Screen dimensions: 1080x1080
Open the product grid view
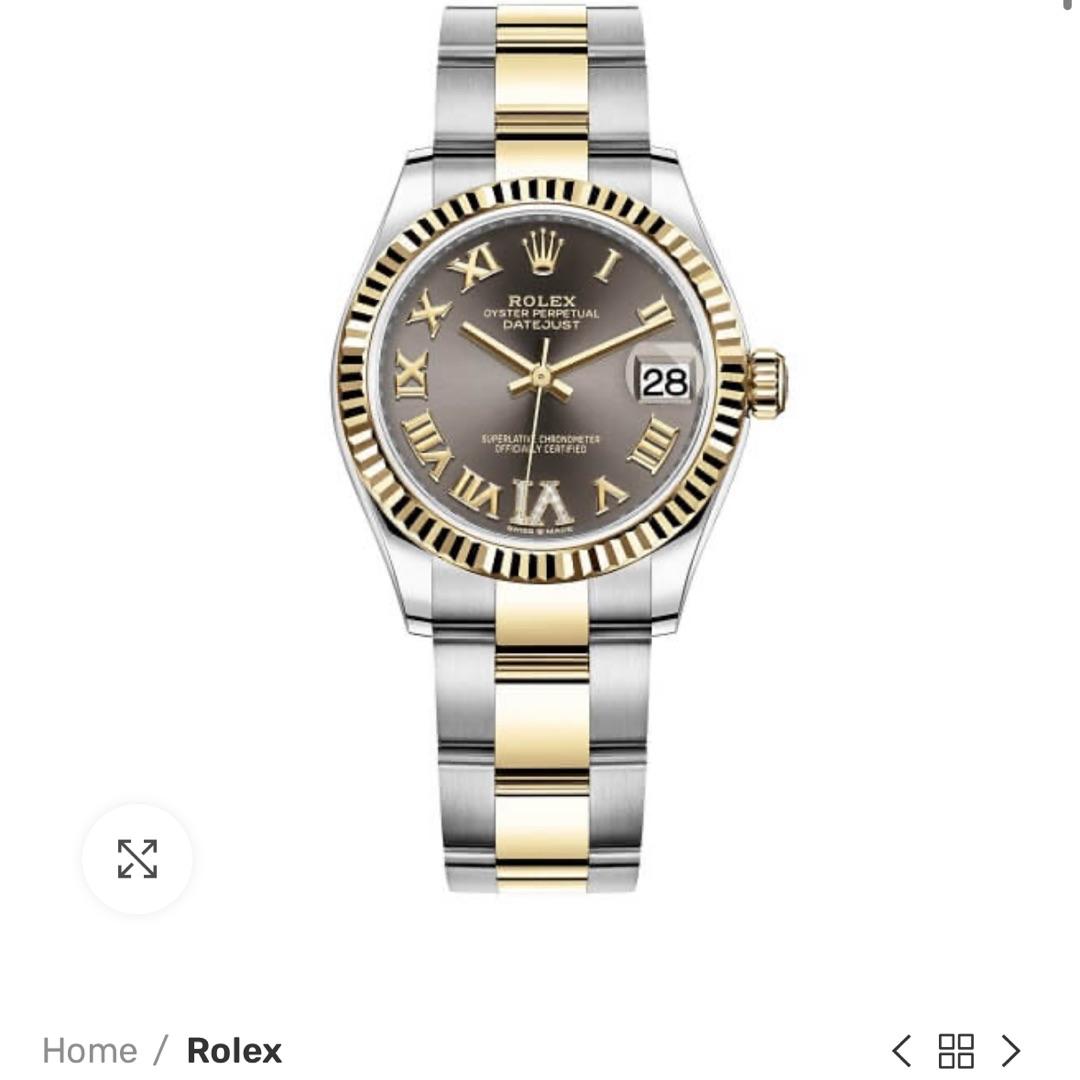click(x=956, y=1051)
